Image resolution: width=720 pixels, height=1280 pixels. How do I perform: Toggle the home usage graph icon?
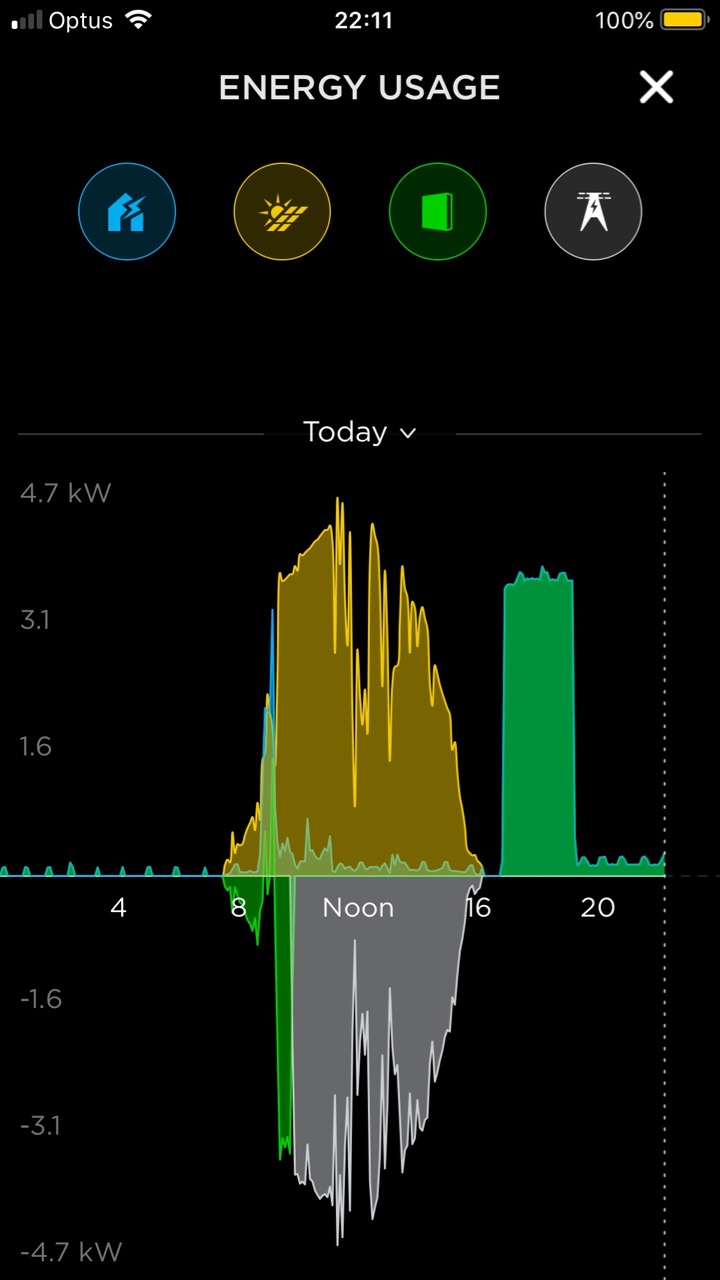[x=127, y=212]
